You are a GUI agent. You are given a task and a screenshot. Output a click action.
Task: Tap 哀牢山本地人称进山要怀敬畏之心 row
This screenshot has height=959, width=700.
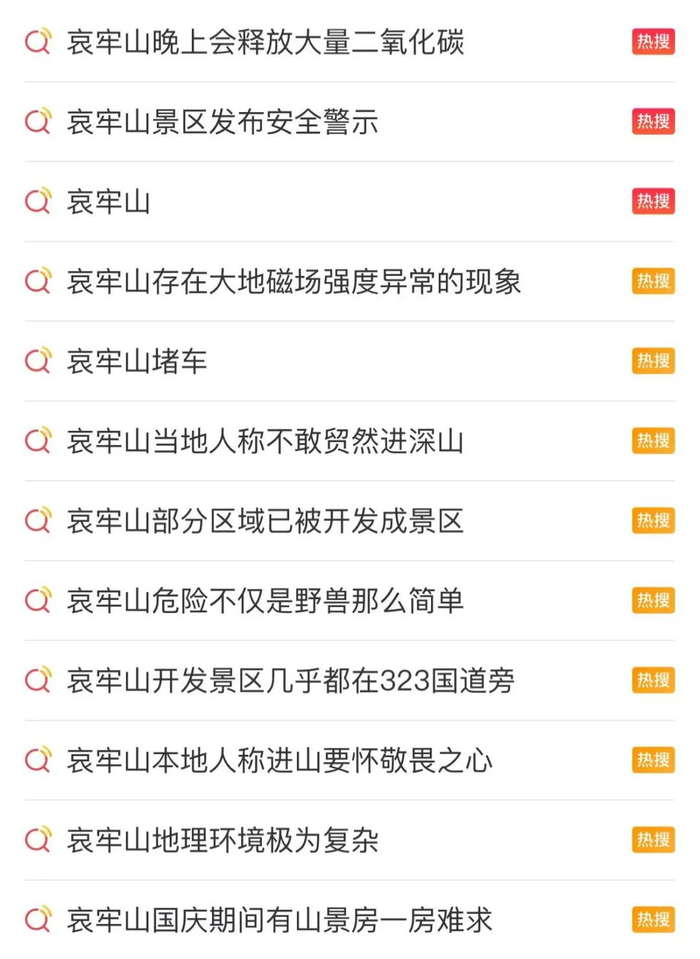280,761
